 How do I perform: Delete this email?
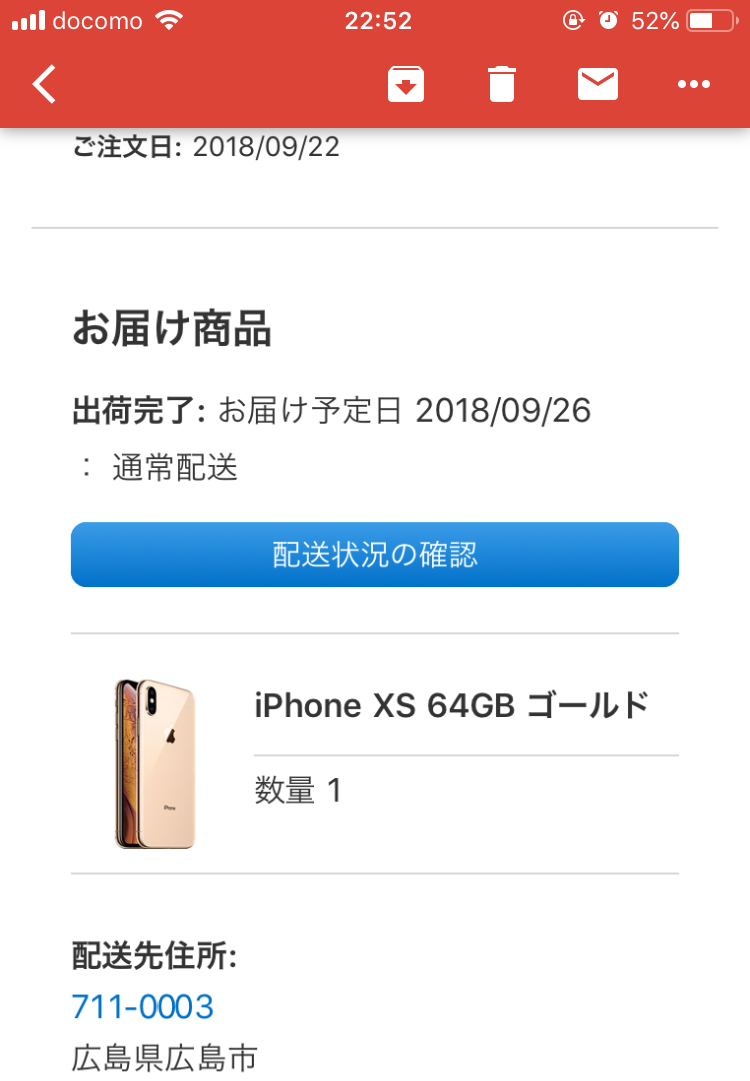pos(502,85)
